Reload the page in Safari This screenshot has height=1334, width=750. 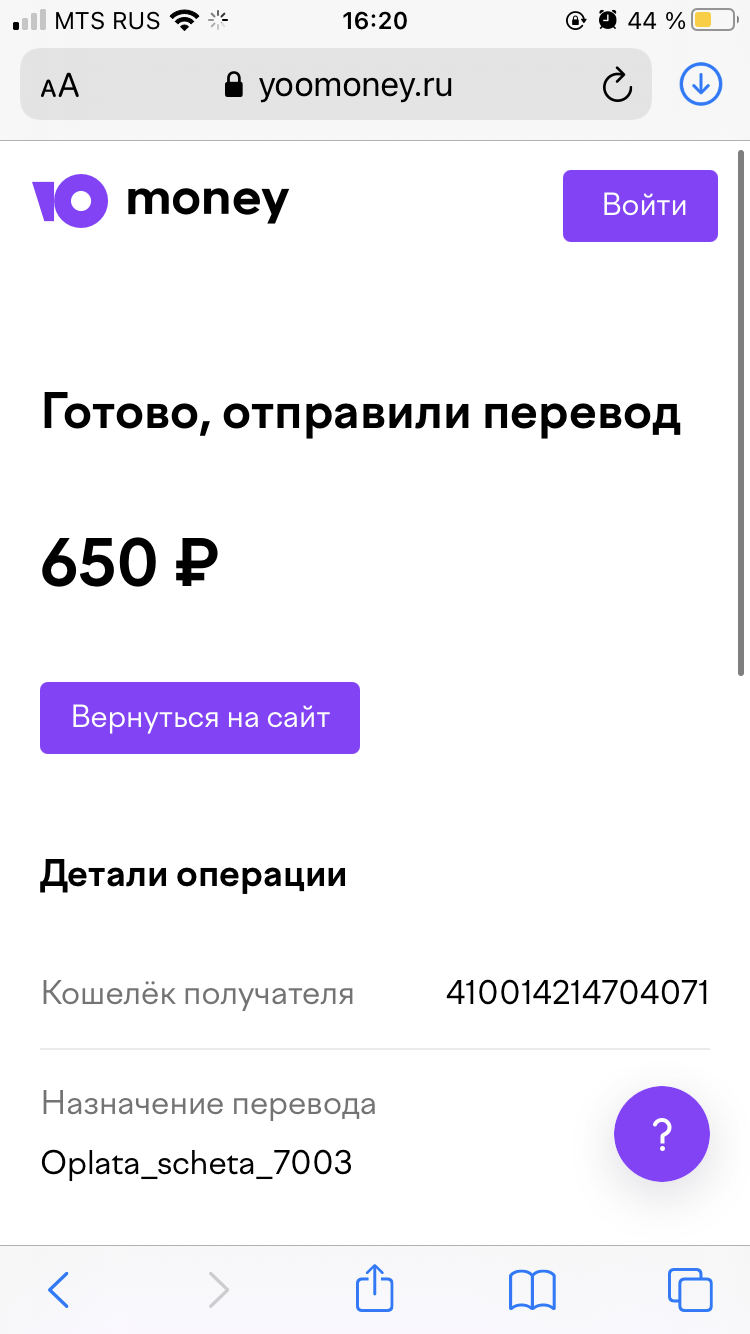(618, 86)
